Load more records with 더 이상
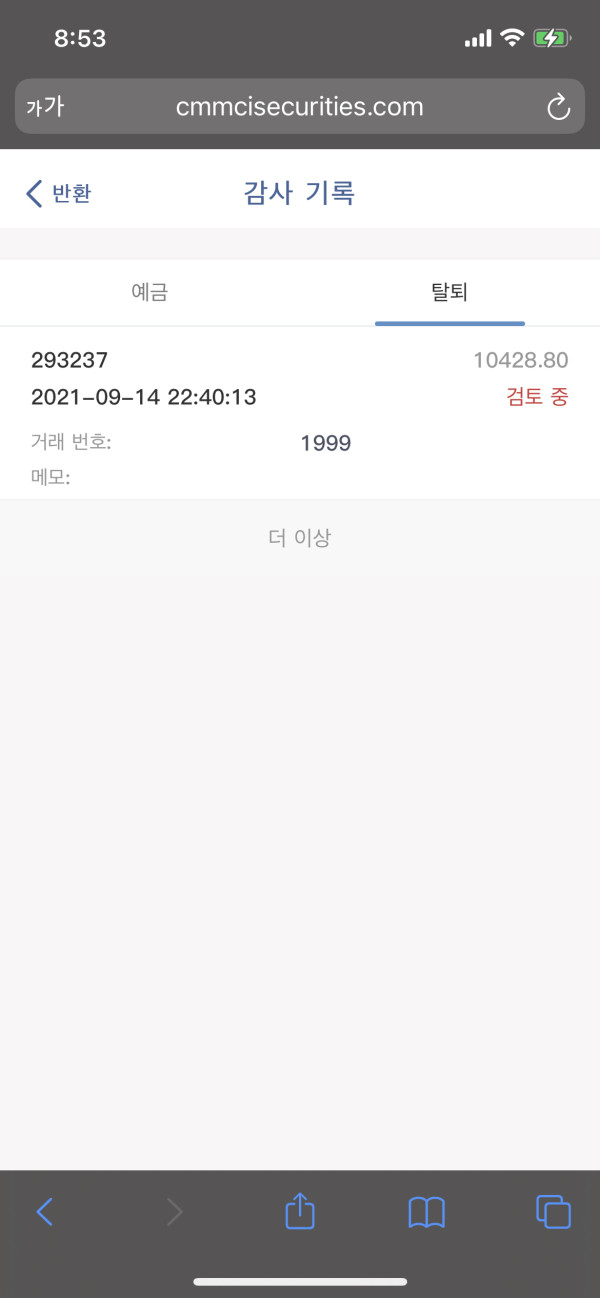This screenshot has width=600, height=1298. [x=300, y=538]
